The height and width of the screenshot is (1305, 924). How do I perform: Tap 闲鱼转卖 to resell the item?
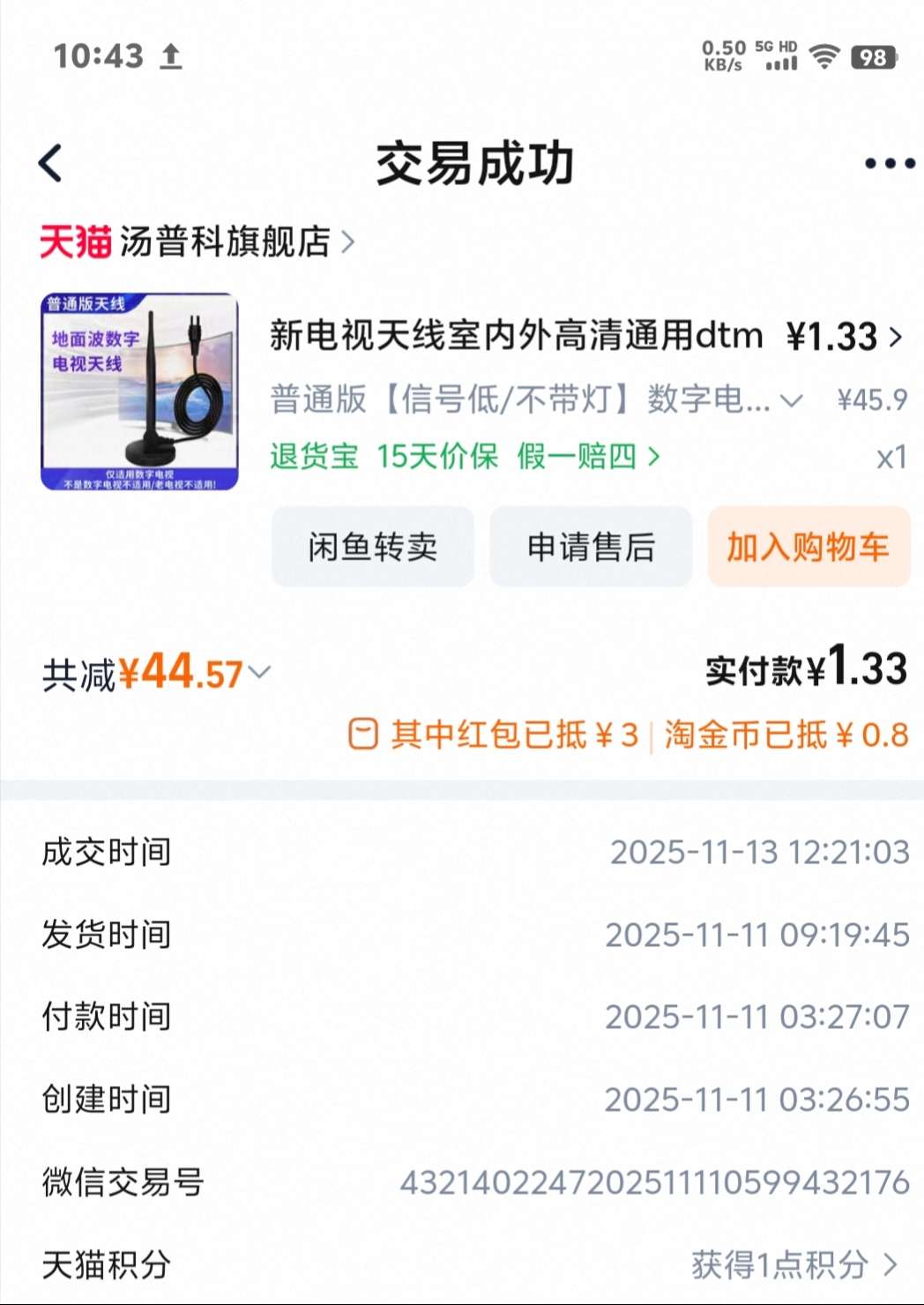pos(372,547)
